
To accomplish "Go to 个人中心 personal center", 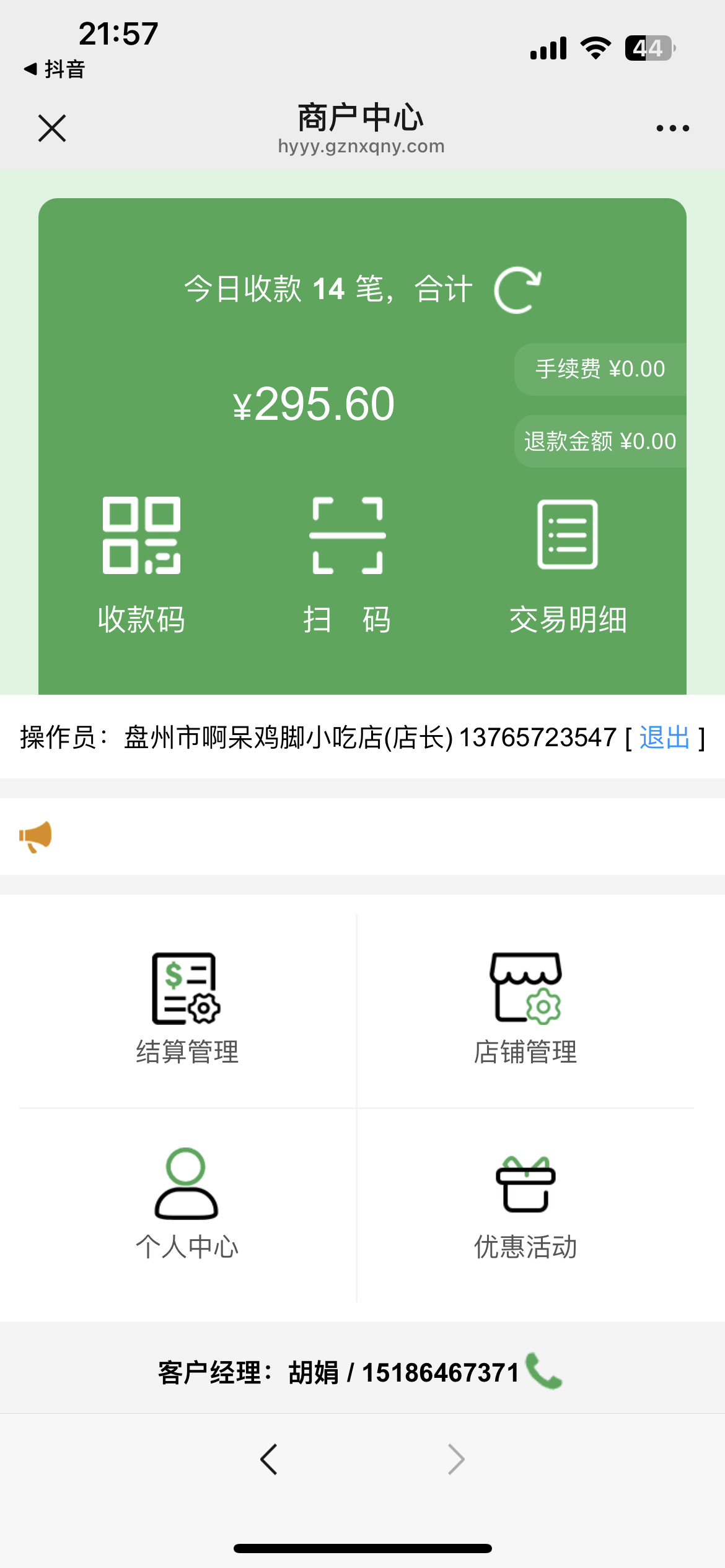I will point(187,1203).
